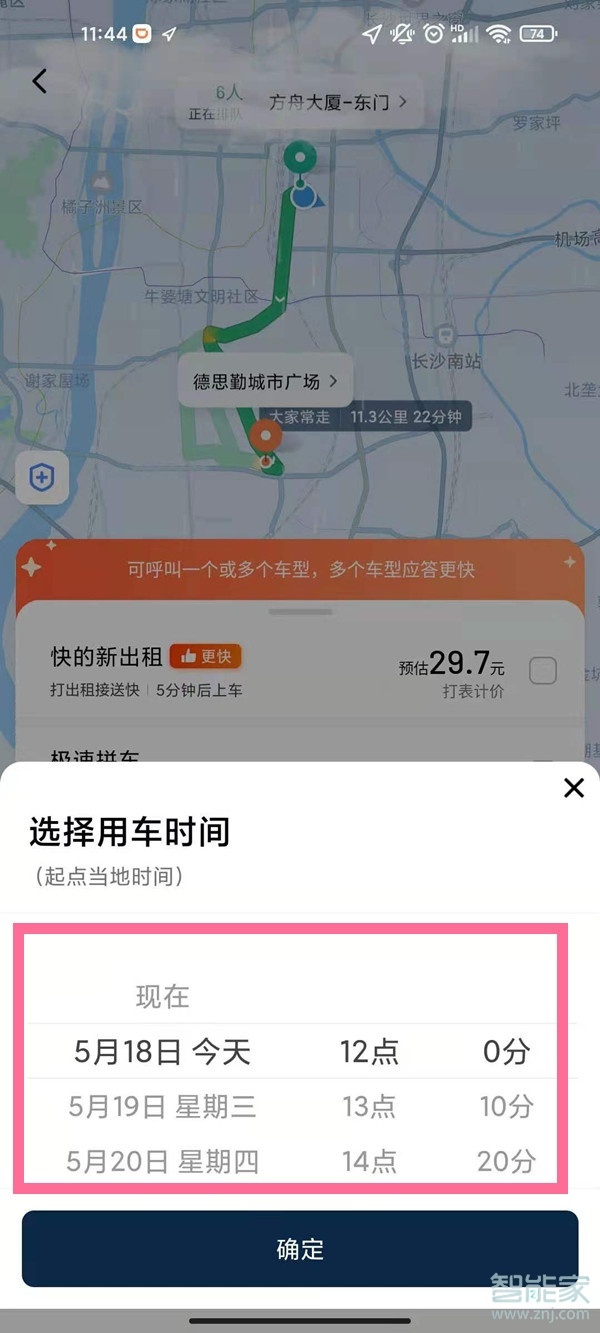Close the 选择用车时间 sheet
The height and width of the screenshot is (1333, 600).
[573, 788]
